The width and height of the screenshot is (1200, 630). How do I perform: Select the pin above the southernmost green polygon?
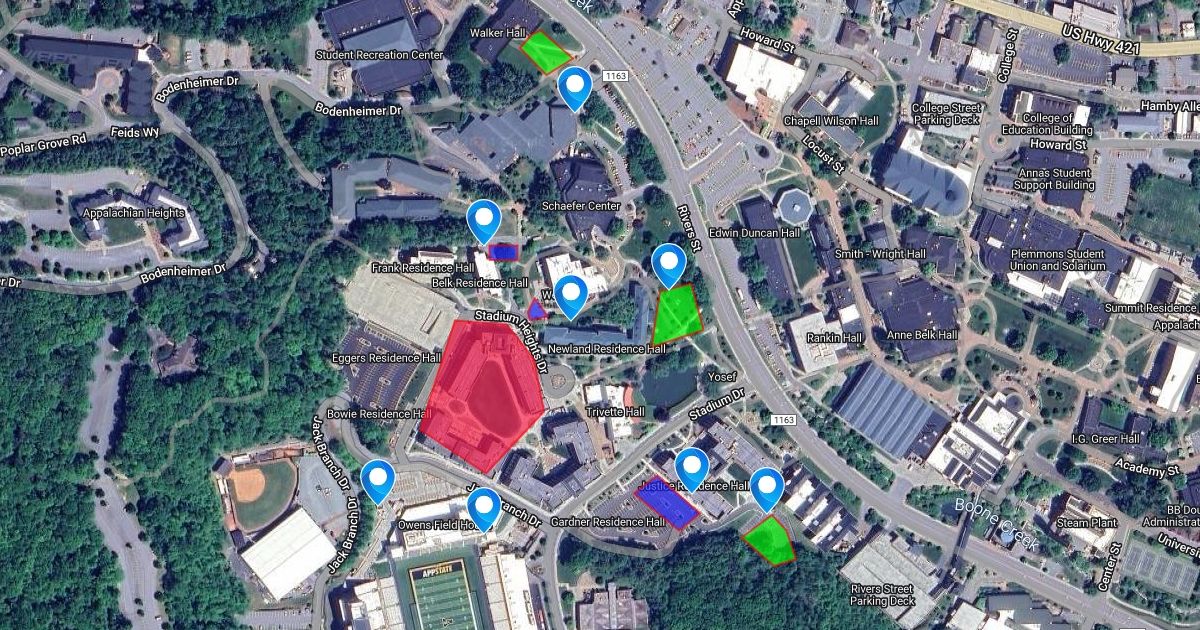tap(767, 487)
